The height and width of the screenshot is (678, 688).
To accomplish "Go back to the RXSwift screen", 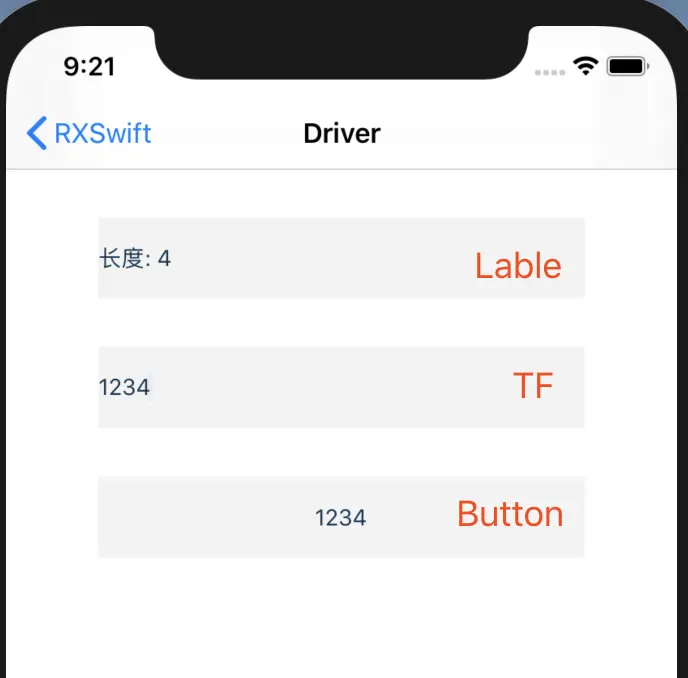I will pyautogui.click(x=89, y=133).
